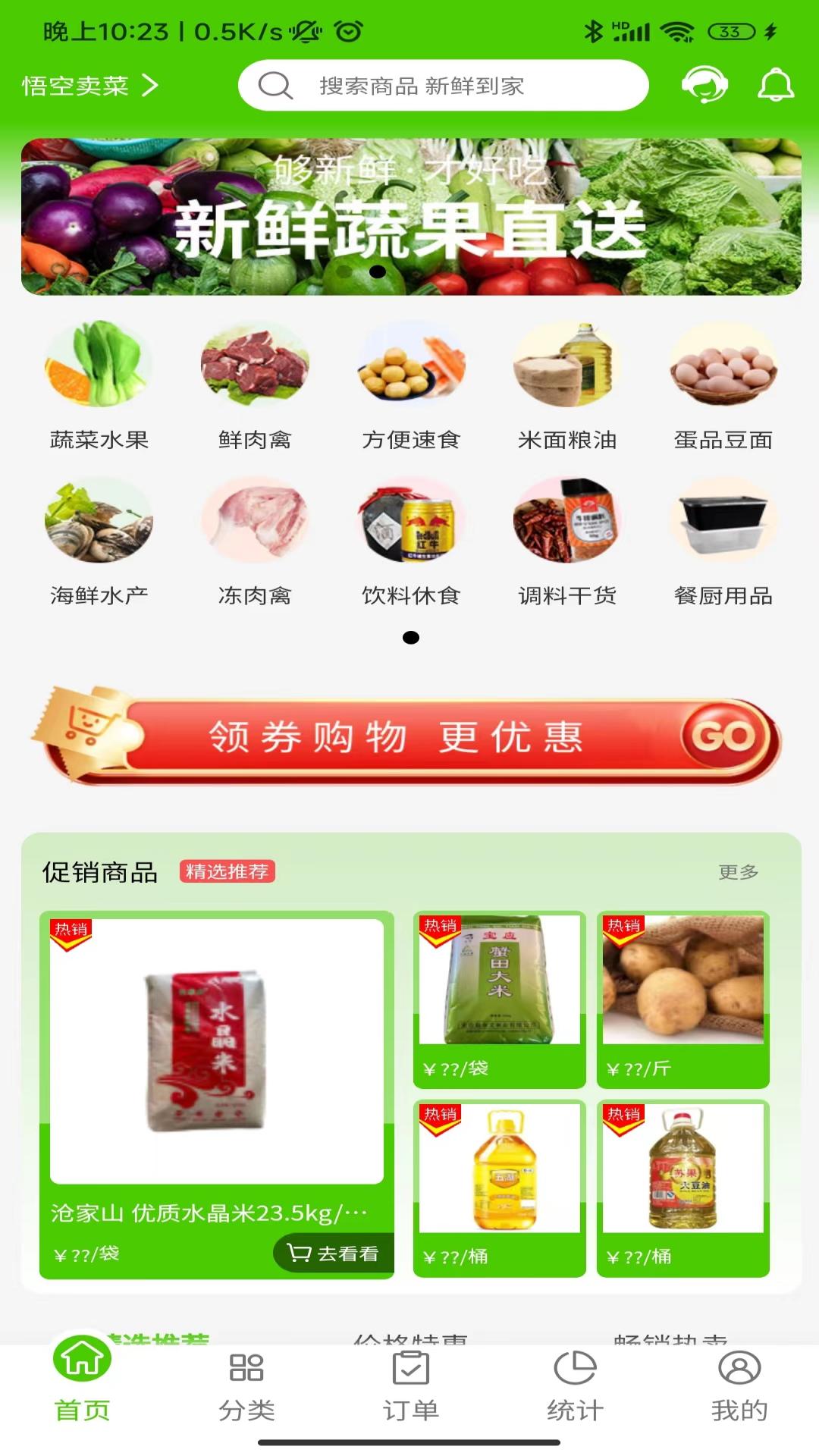Screen dimensions: 819x1456
Task: Tap the search box 搜索商品 新鲜到家
Action: point(443,86)
